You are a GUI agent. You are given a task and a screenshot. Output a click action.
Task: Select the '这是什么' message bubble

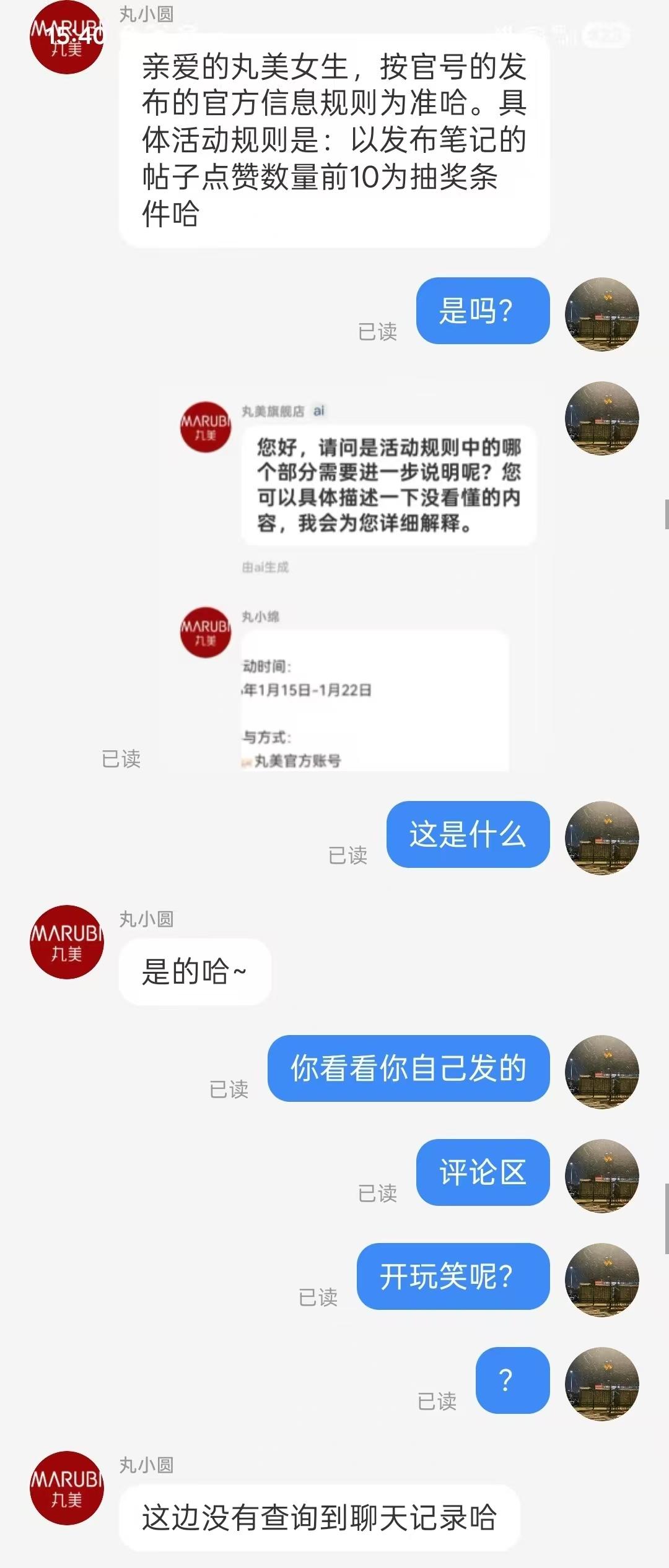pos(468,834)
